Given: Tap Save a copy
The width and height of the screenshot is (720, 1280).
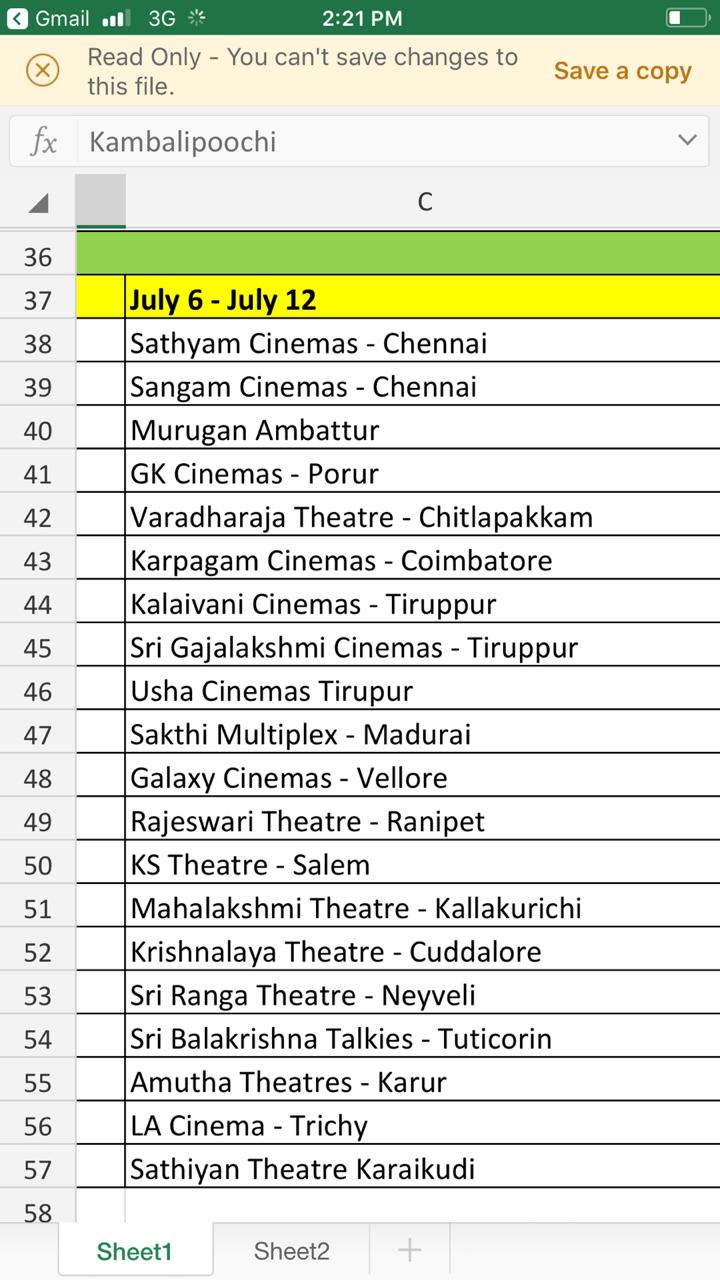Looking at the screenshot, I should click(622, 71).
